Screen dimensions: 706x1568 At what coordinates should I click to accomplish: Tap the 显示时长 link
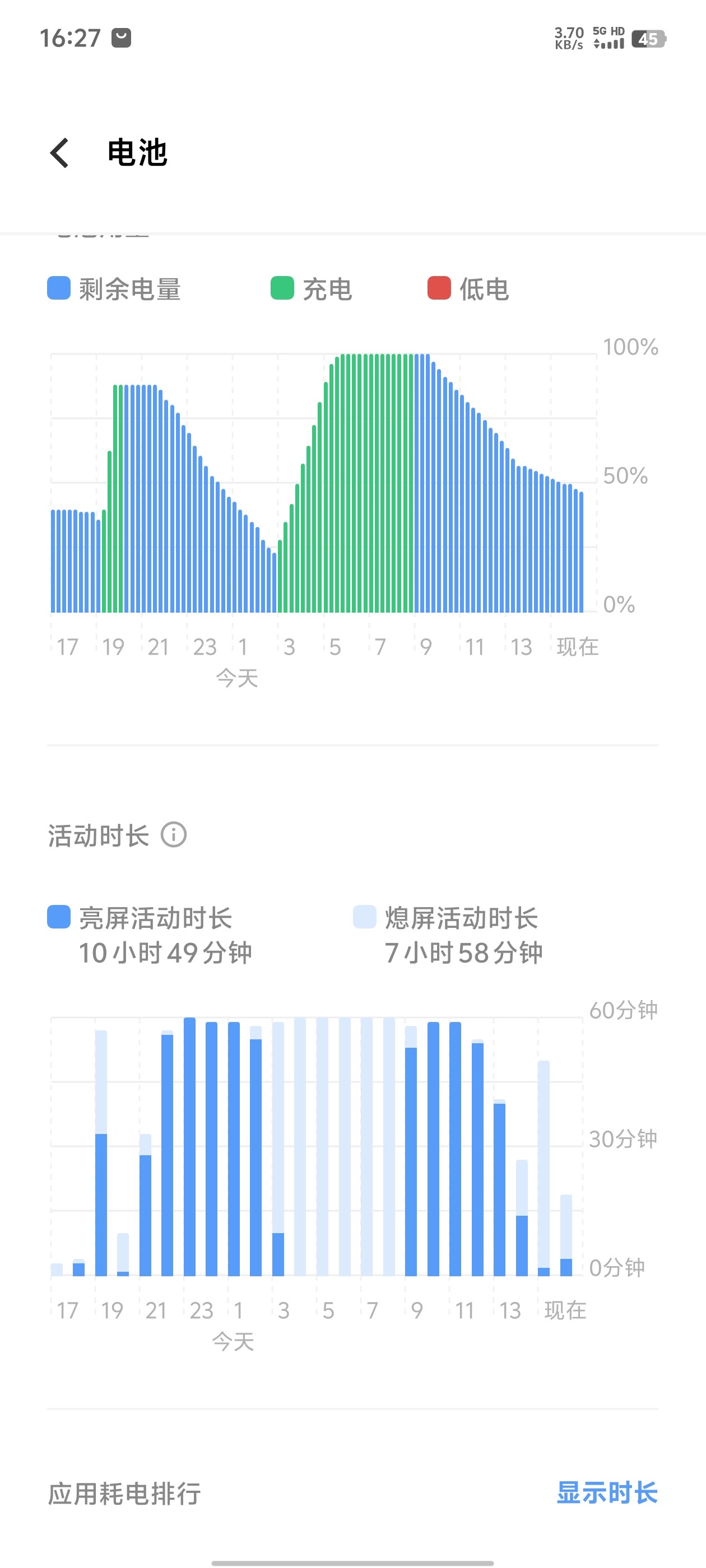(607, 1493)
